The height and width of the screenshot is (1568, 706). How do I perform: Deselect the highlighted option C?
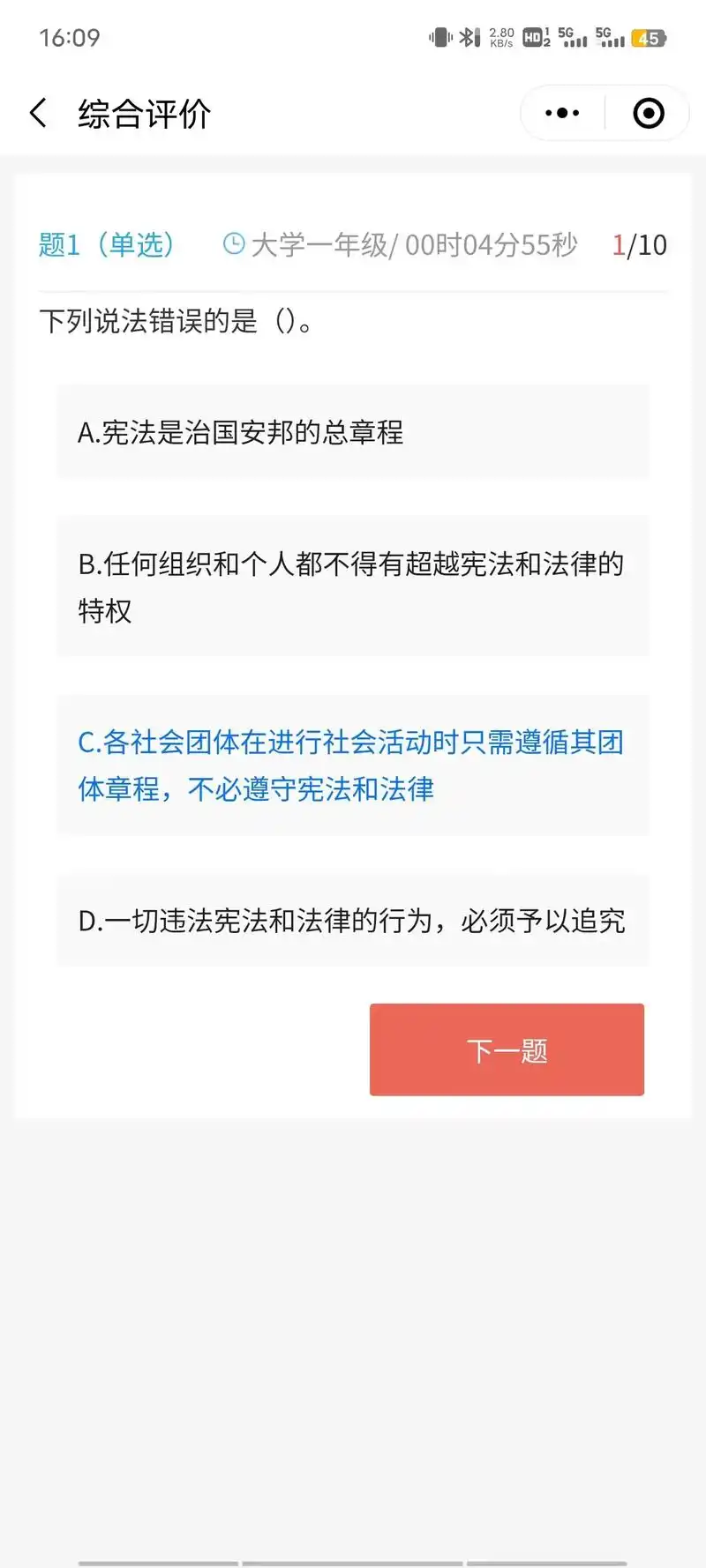(x=352, y=765)
